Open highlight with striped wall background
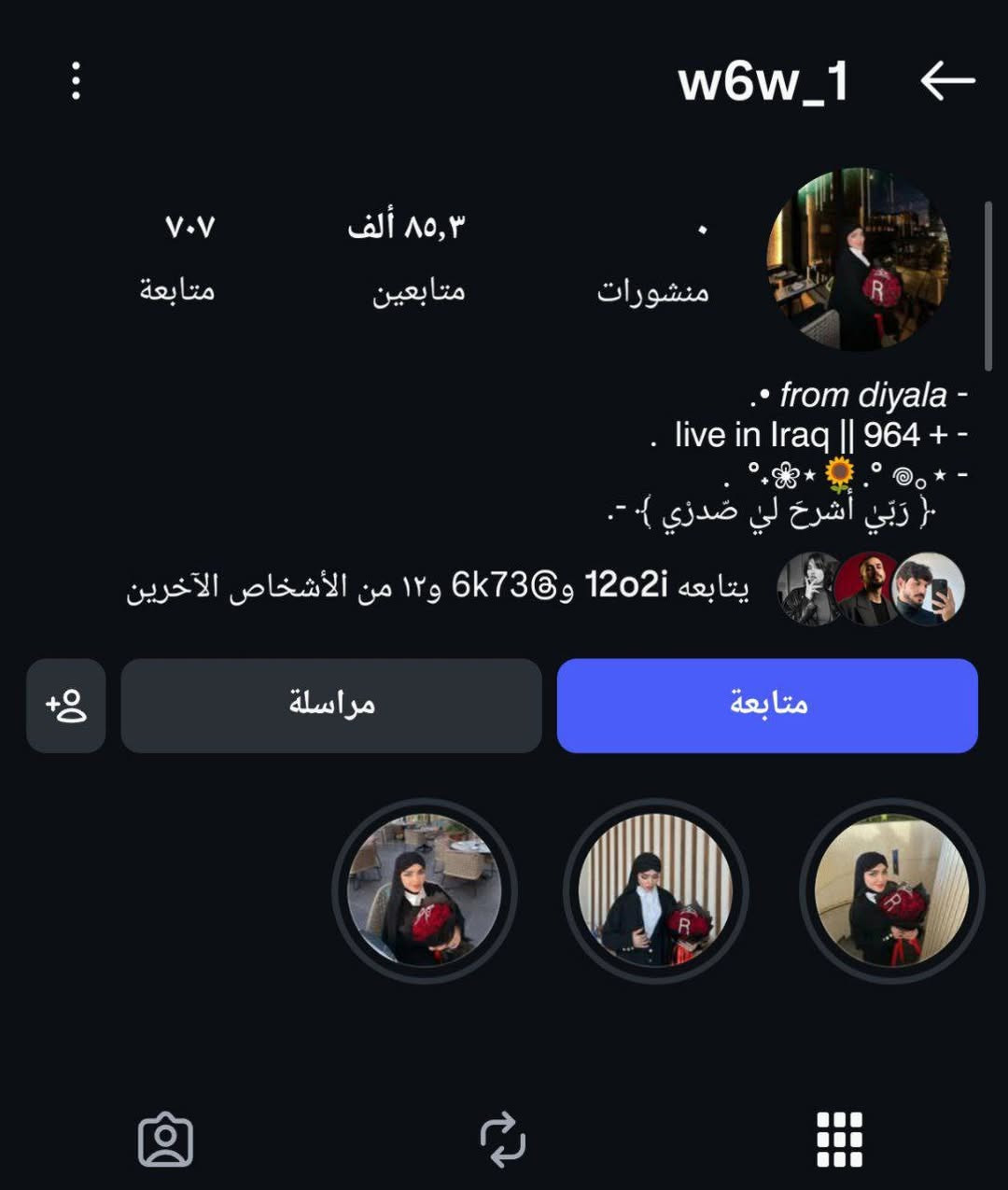Screen dimensions: 1008x1190 coord(655,889)
